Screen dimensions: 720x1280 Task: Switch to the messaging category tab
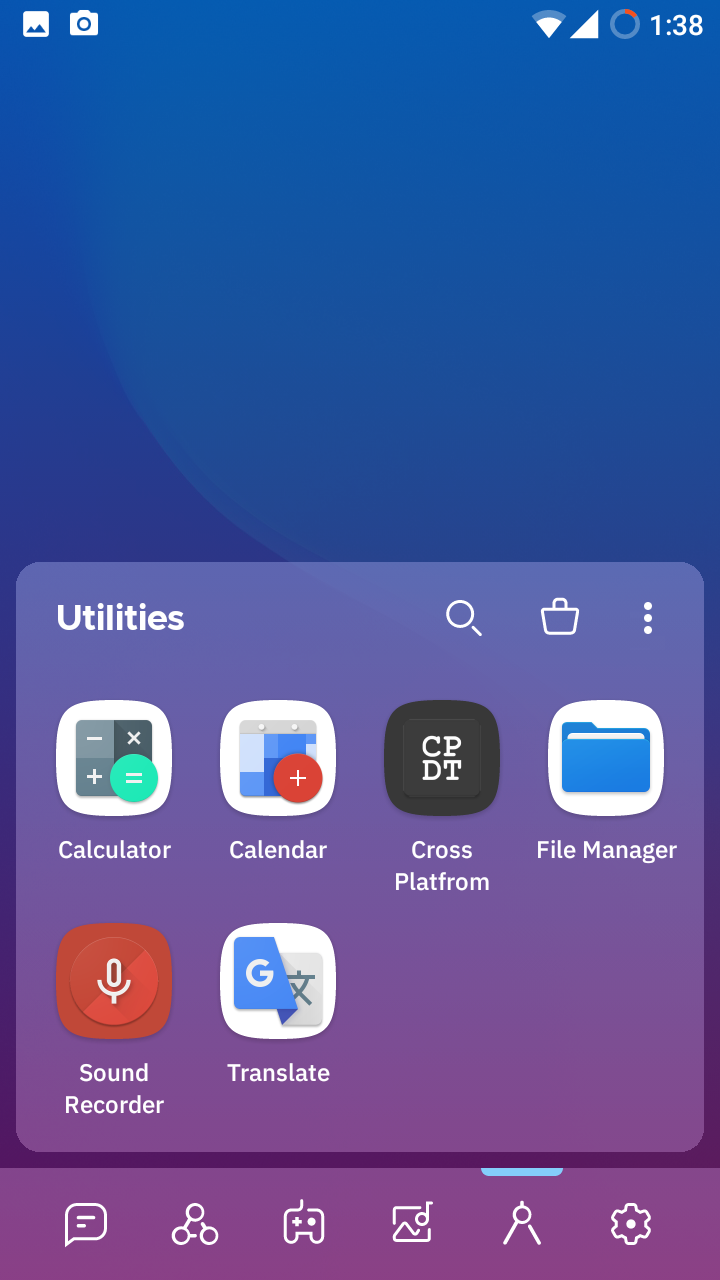86,1224
